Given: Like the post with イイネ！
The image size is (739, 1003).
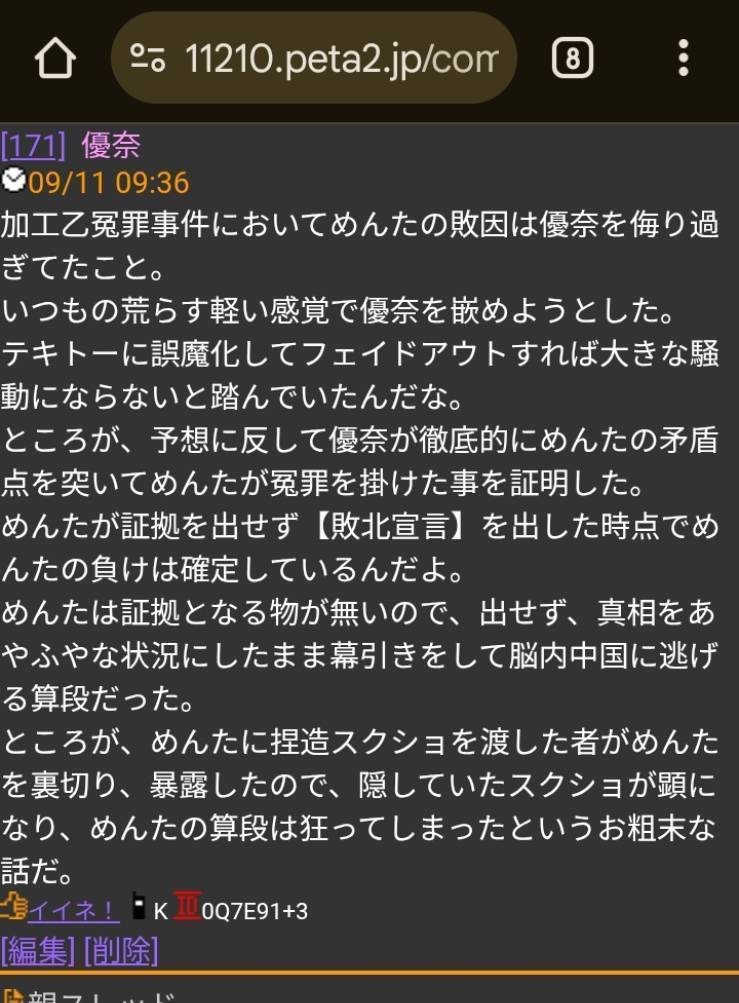Looking at the screenshot, I should pyautogui.click(x=73, y=910).
